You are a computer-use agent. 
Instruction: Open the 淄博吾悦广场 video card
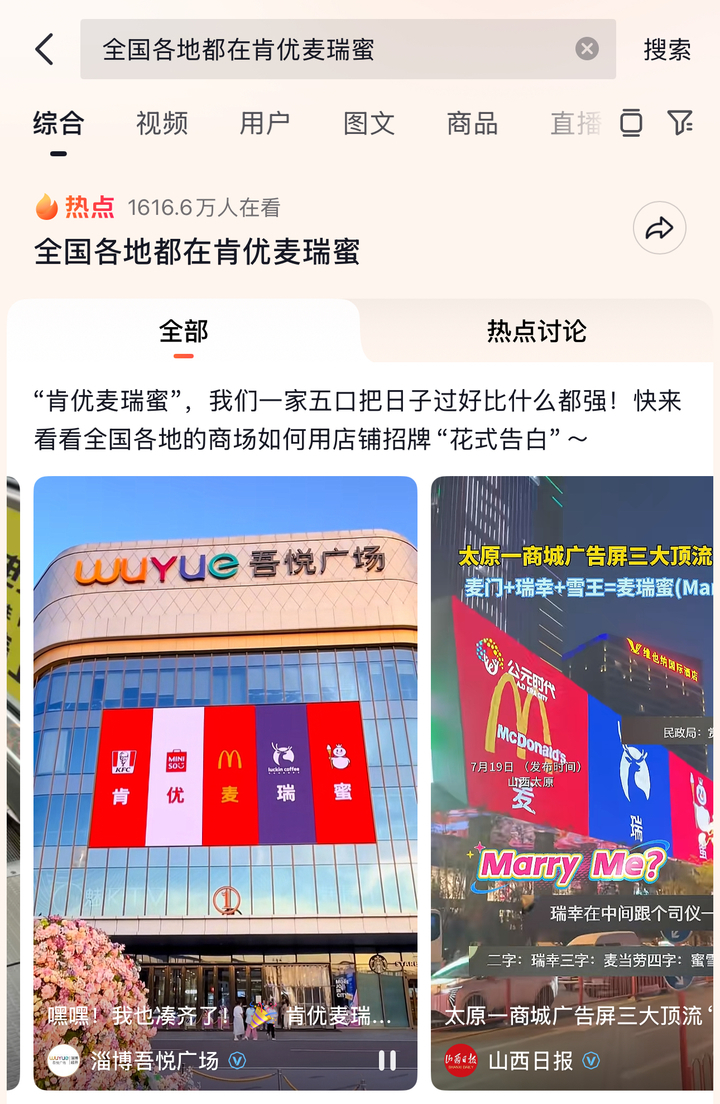pyautogui.click(x=225, y=750)
